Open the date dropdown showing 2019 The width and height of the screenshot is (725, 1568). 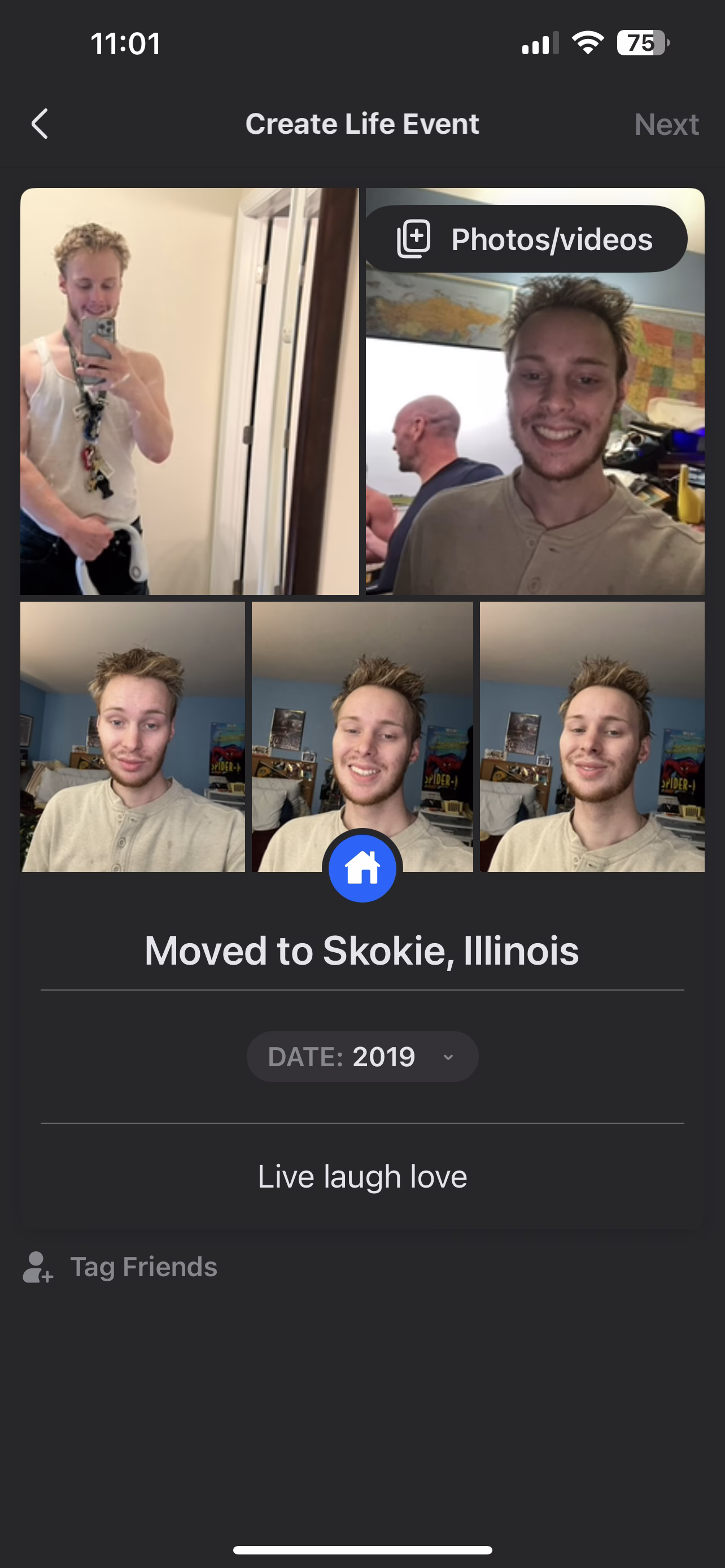coord(362,1057)
